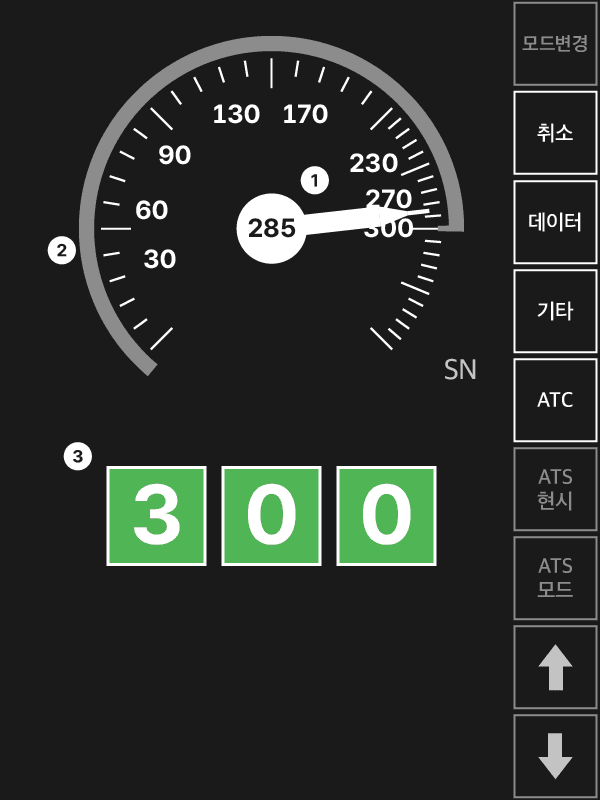Open the ATS 모드 button
Screen dimensions: 600x800
[555, 578]
